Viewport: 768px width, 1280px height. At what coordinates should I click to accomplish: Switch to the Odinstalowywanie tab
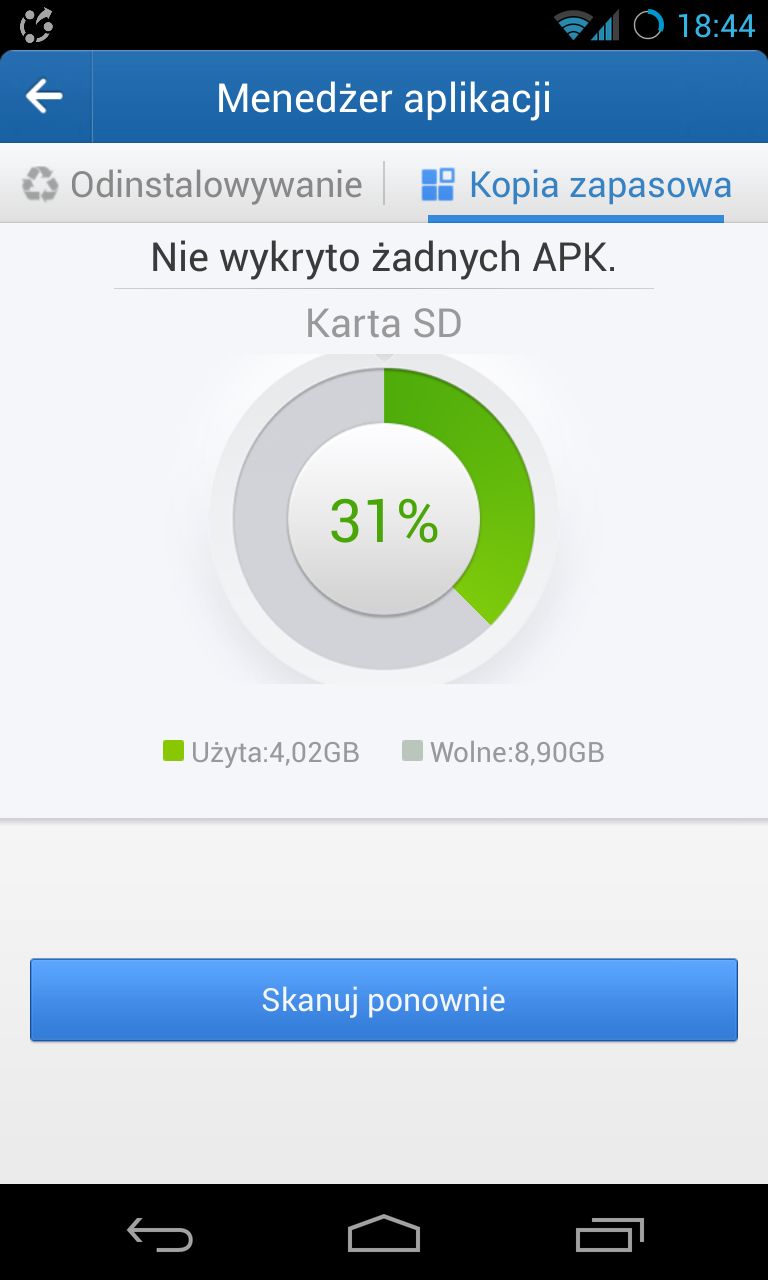click(x=192, y=184)
